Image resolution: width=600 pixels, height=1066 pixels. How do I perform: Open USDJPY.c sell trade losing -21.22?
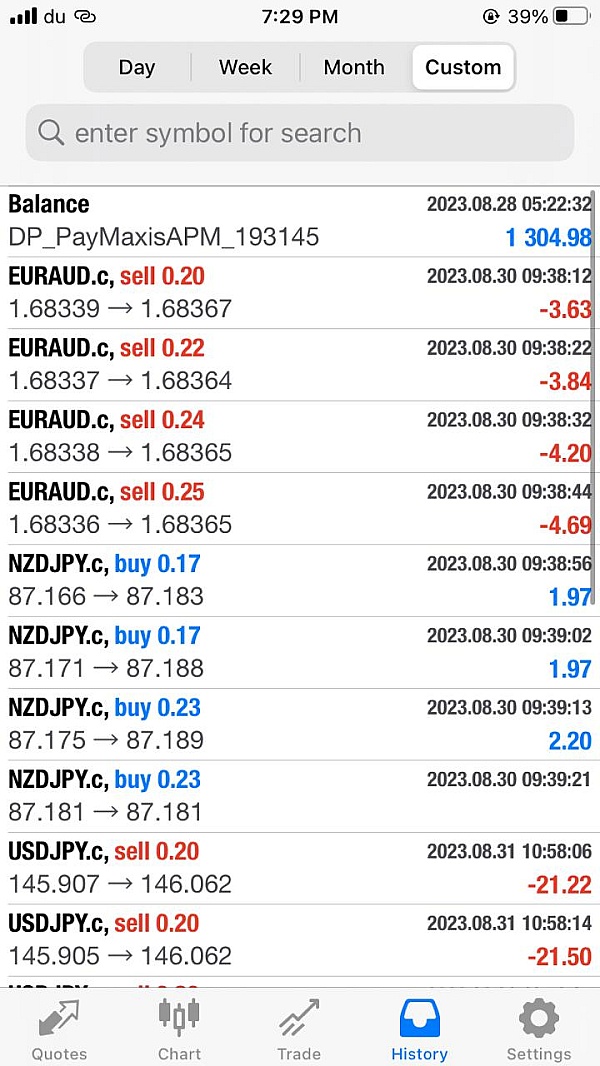tap(300, 868)
